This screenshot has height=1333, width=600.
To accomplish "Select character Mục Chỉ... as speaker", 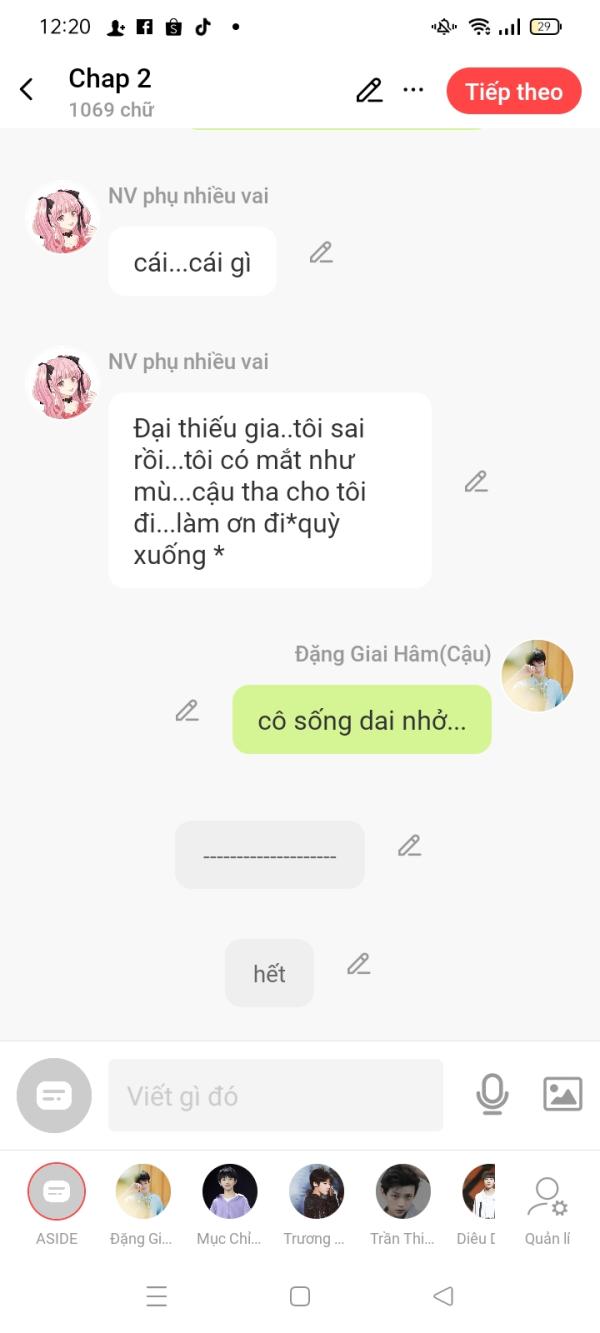I will tap(229, 1192).
